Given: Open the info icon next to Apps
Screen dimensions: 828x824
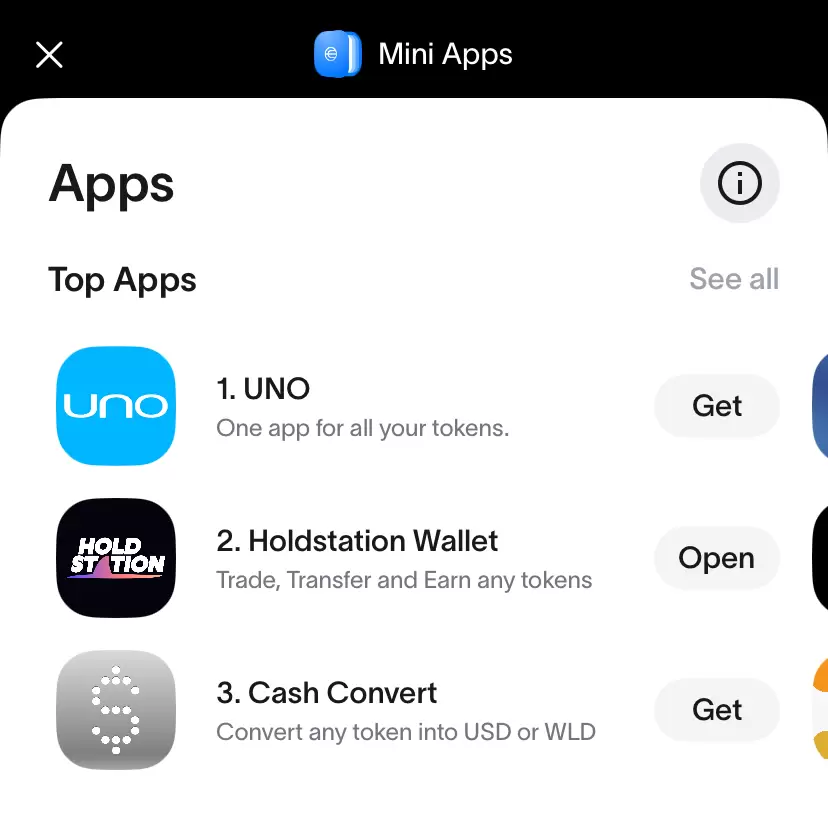Looking at the screenshot, I should pyautogui.click(x=739, y=183).
